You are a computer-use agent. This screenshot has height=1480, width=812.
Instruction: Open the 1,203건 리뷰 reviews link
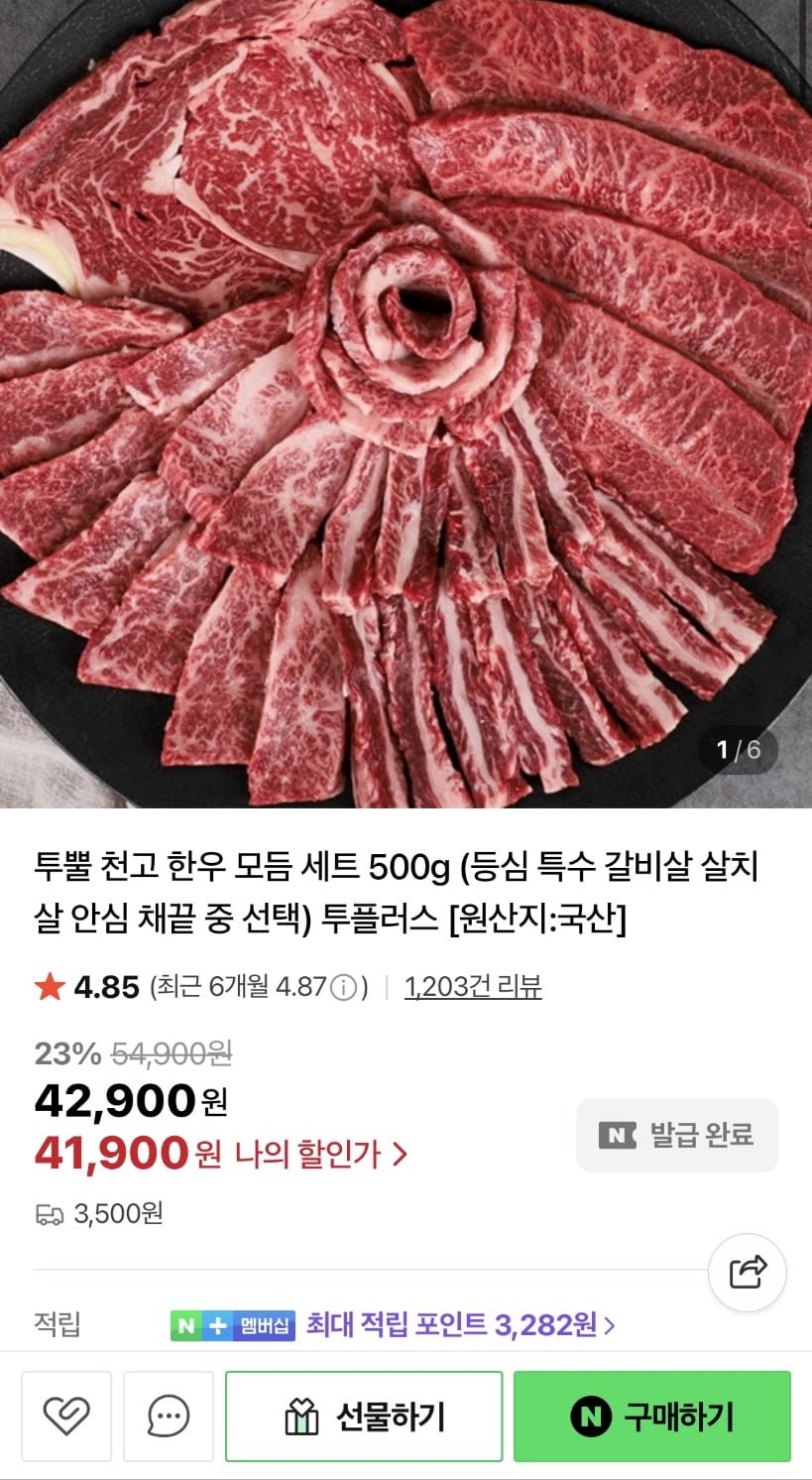(x=473, y=987)
